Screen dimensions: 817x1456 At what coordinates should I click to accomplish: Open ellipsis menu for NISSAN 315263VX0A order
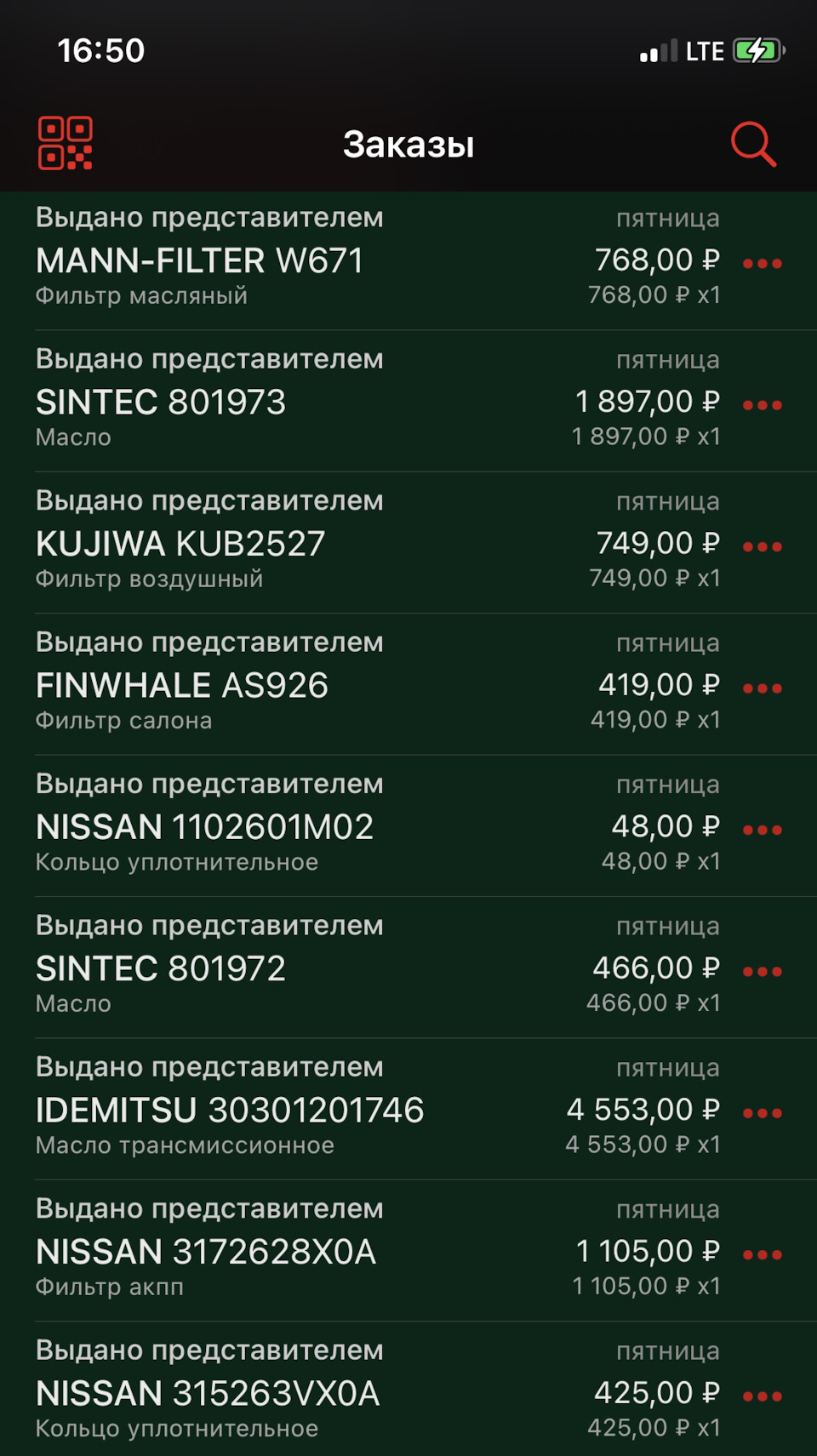pyautogui.click(x=762, y=1394)
